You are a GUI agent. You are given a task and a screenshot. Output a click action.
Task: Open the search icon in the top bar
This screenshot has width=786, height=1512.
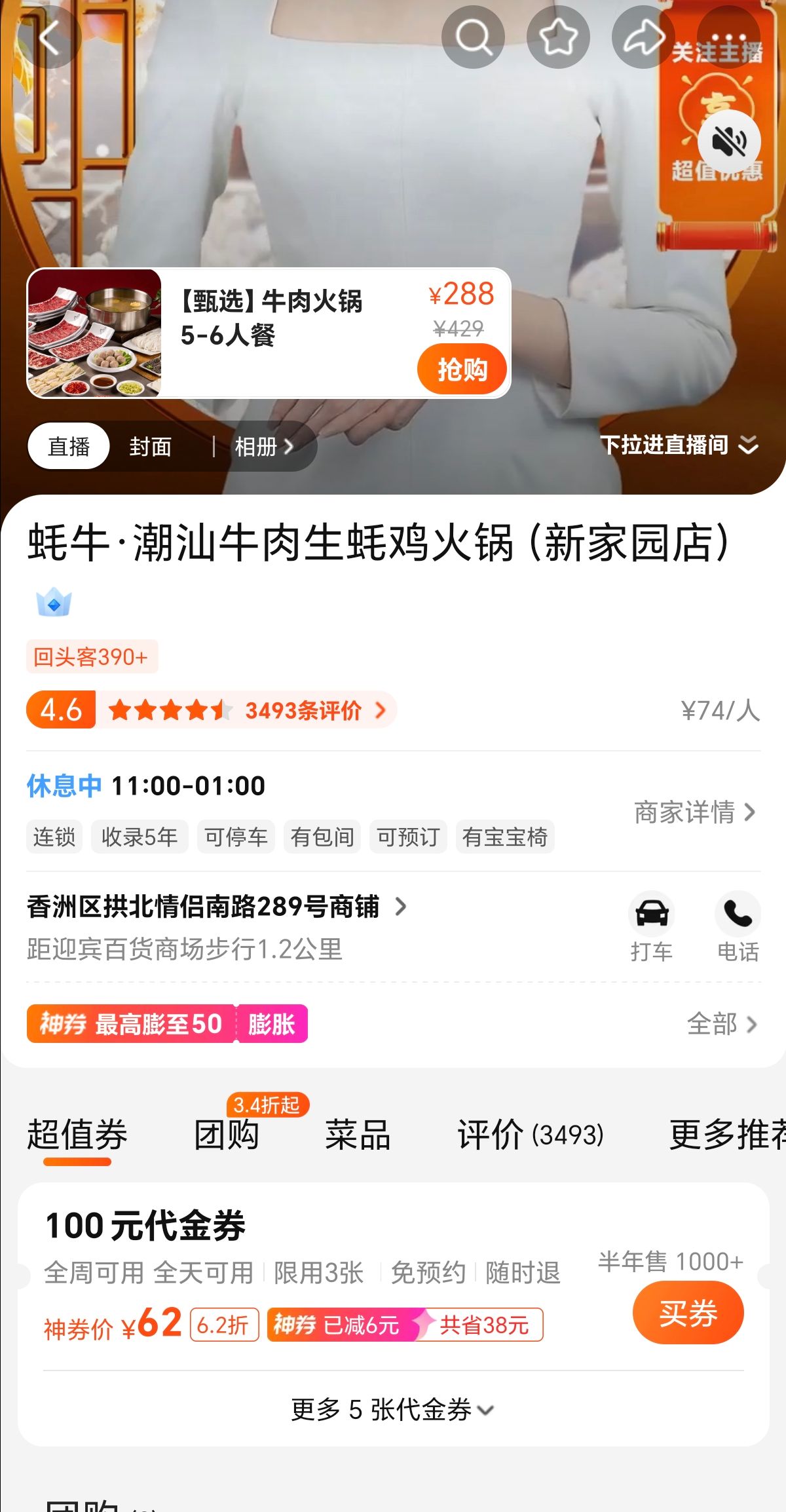pos(473,37)
